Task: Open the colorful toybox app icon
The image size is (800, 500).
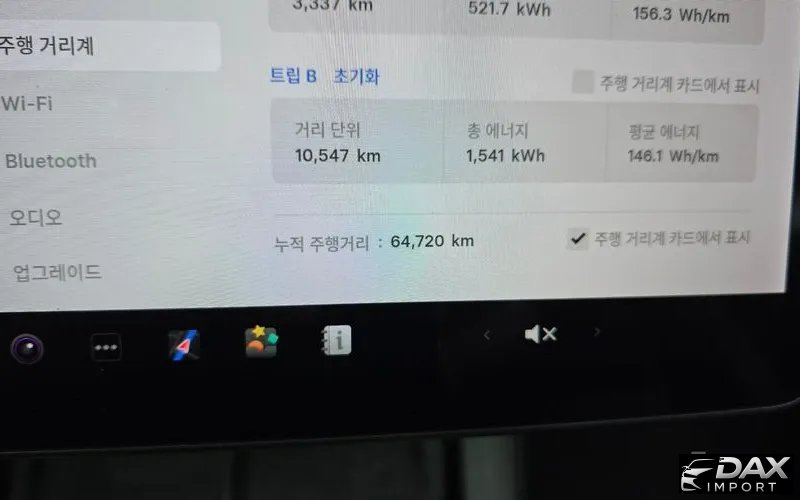Action: (260, 342)
